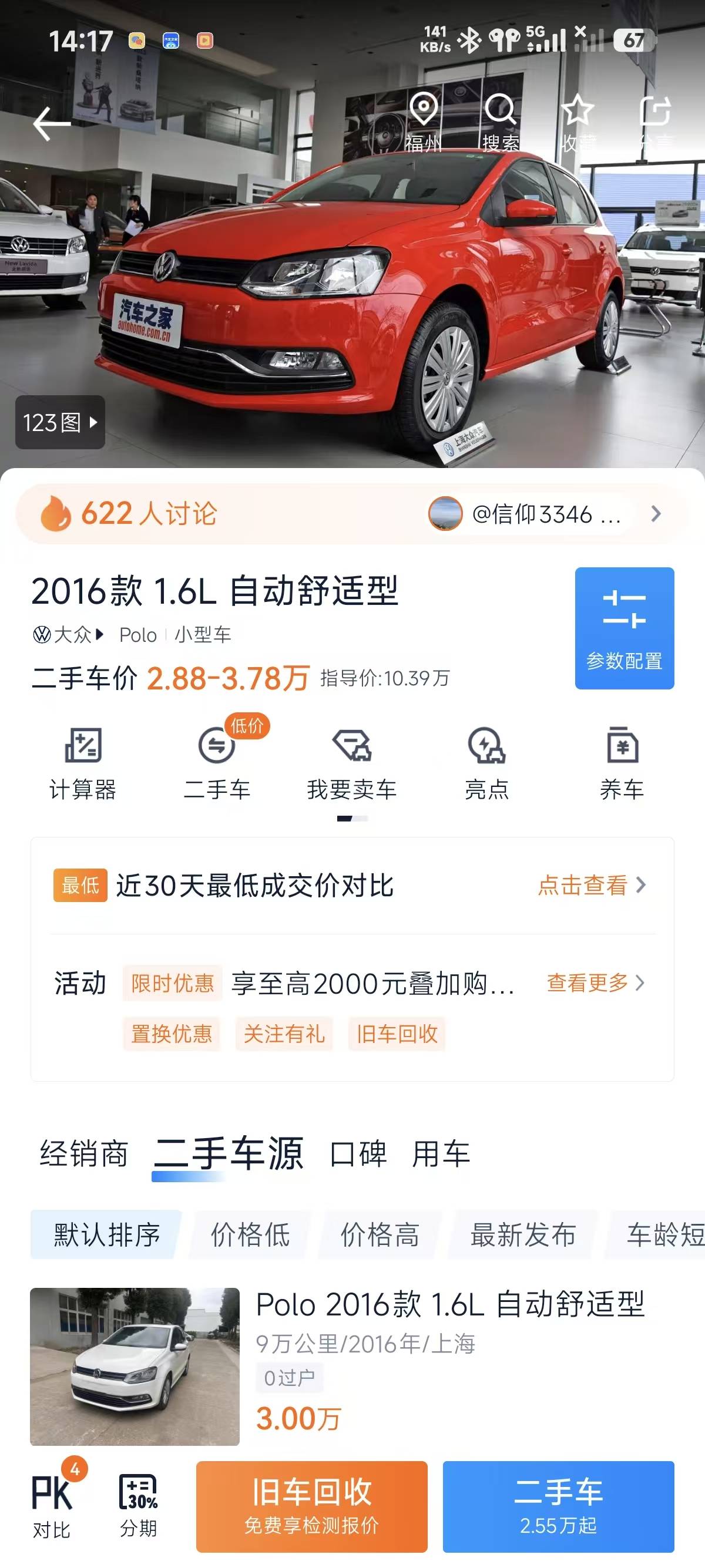Image resolution: width=705 pixels, height=1568 pixels.
Task: Sort listings by 价格低
Action: (250, 1234)
